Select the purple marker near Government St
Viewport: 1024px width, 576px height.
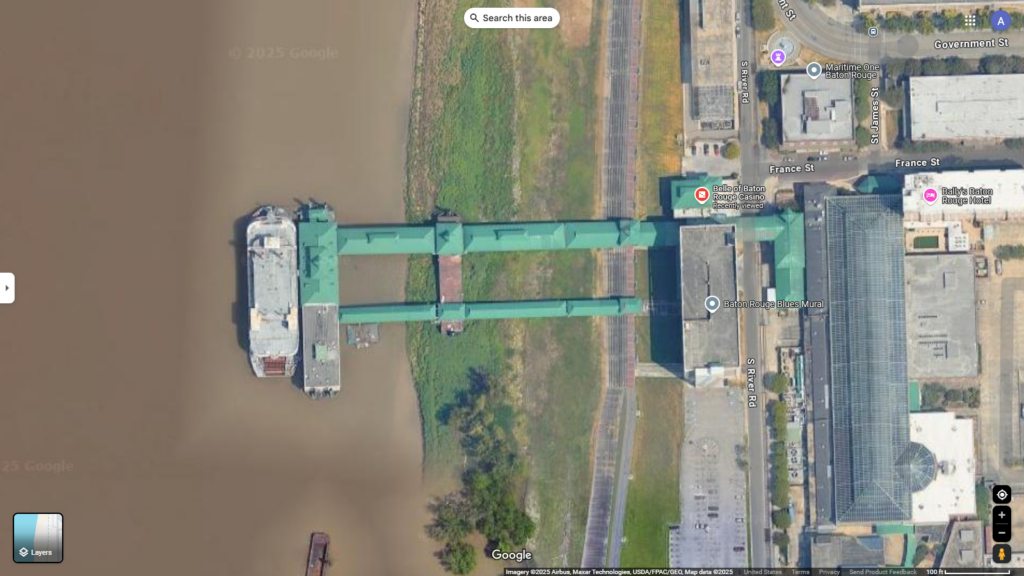point(778,57)
